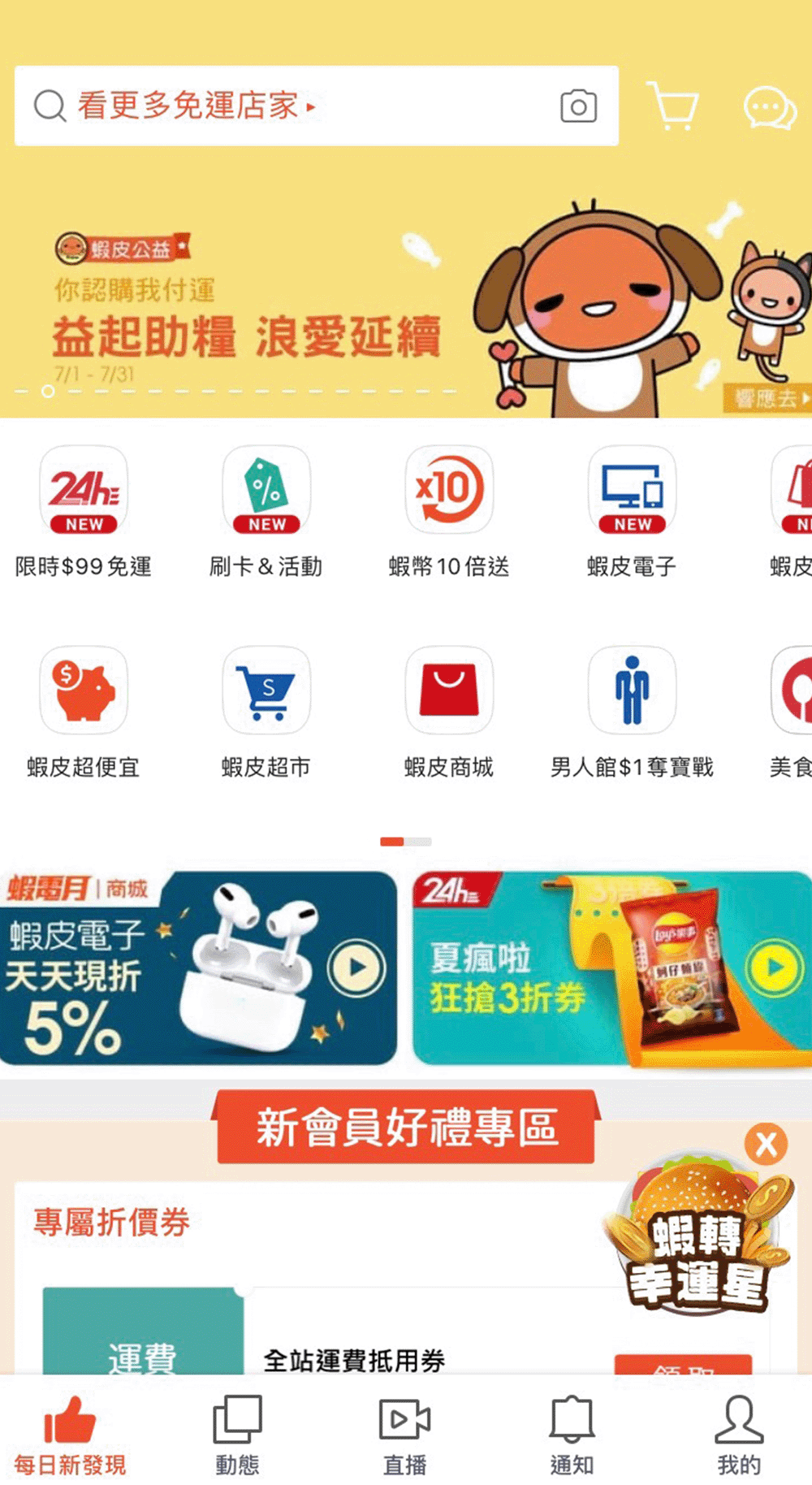Open camera image search
812x1485 pixels.
point(578,106)
